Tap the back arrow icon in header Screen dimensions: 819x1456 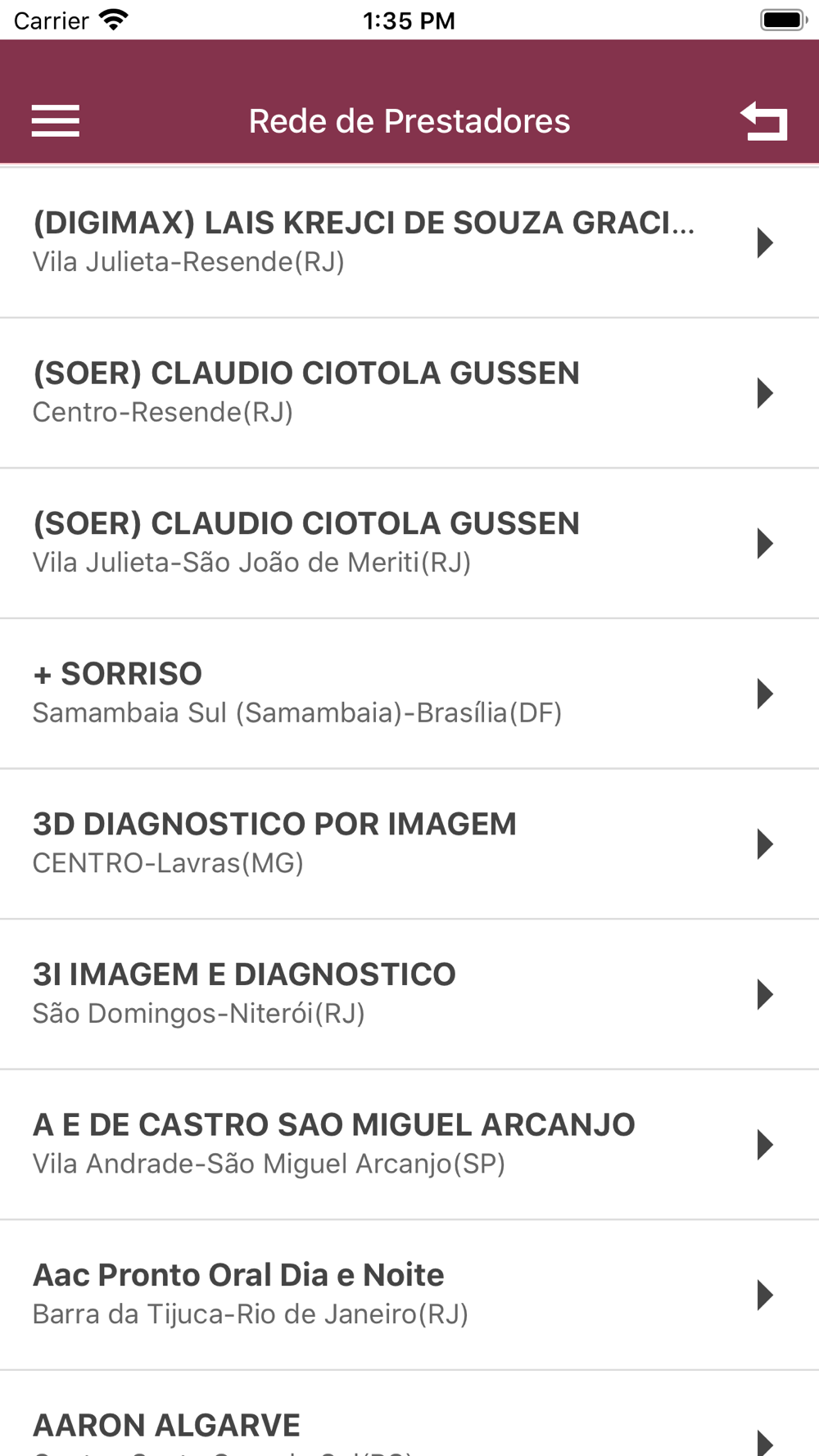(x=763, y=121)
